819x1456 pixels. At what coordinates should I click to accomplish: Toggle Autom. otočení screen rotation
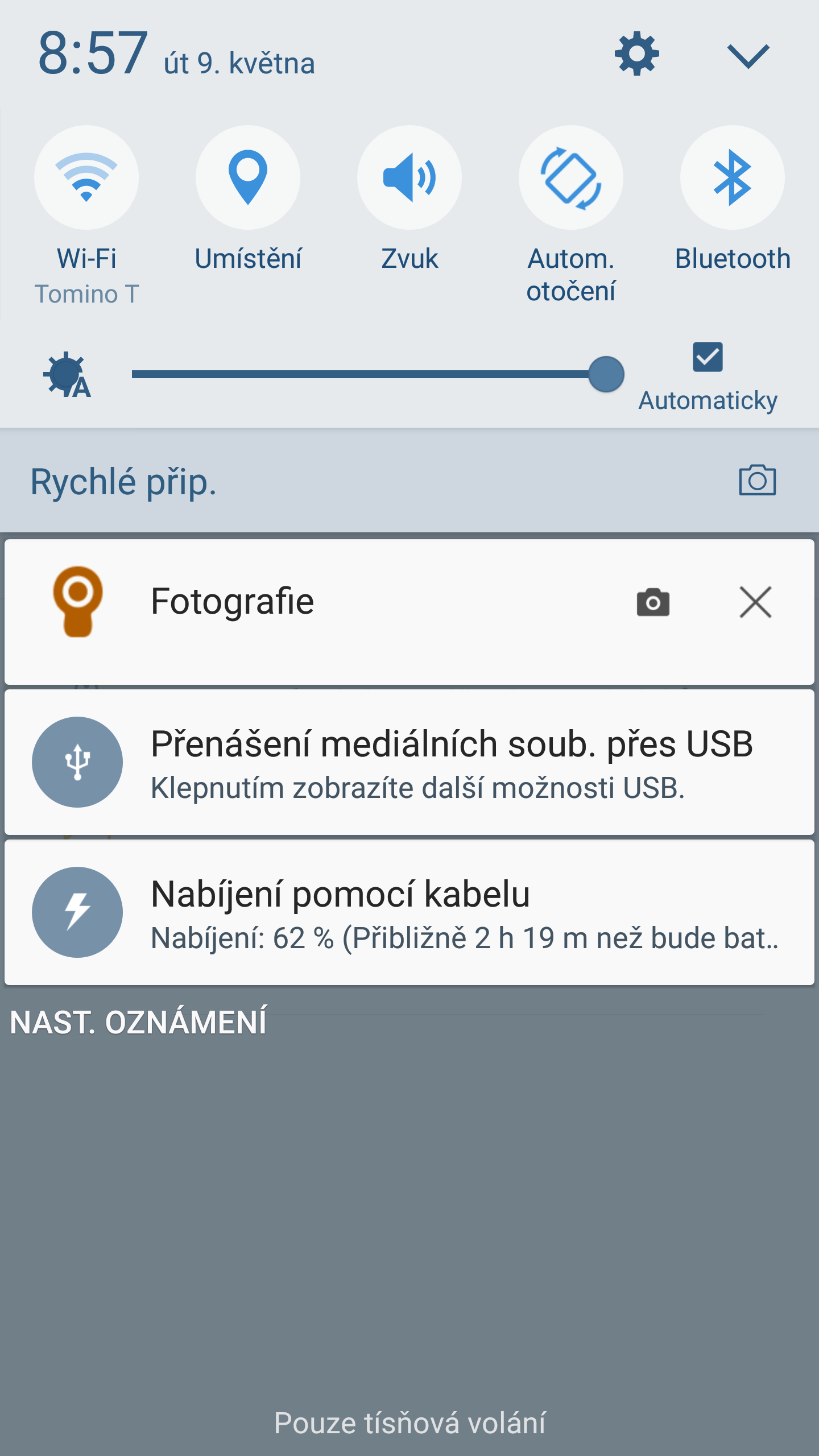click(570, 178)
